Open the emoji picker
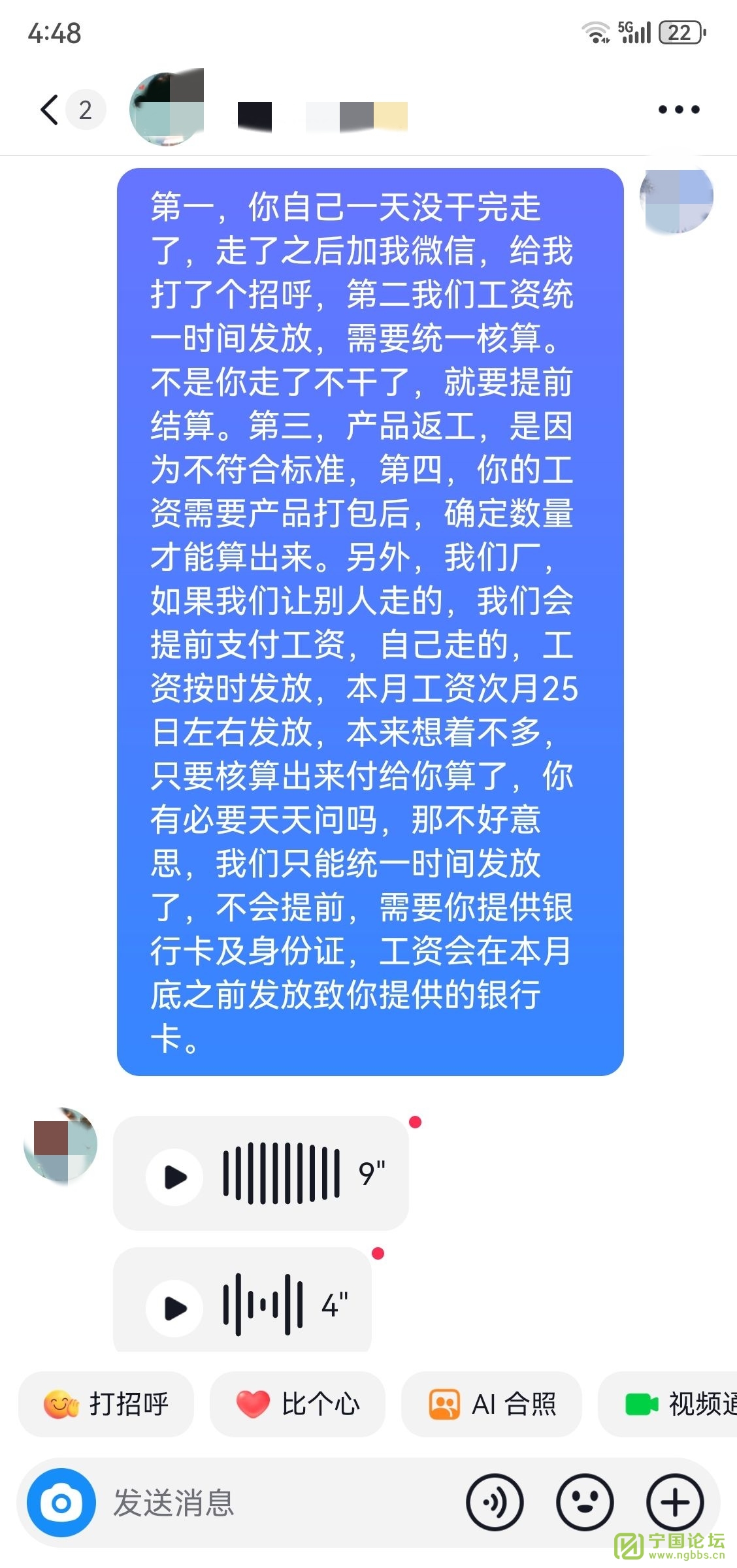Image resolution: width=737 pixels, height=1568 pixels. point(585,1503)
